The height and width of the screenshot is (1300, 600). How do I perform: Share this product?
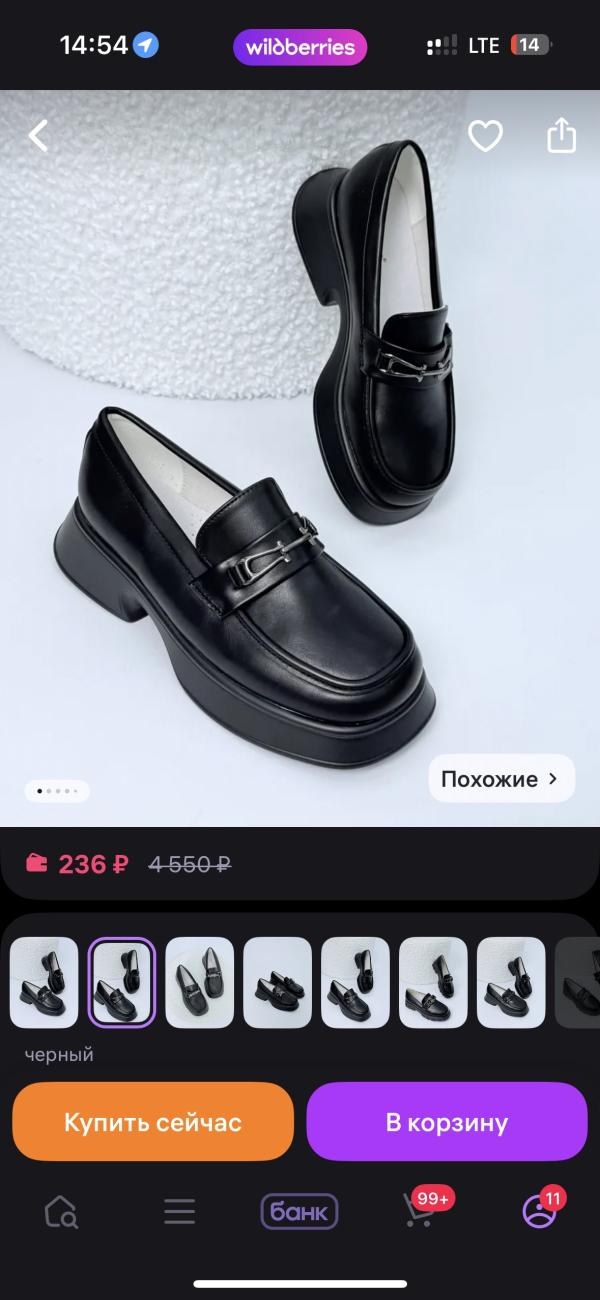point(562,136)
